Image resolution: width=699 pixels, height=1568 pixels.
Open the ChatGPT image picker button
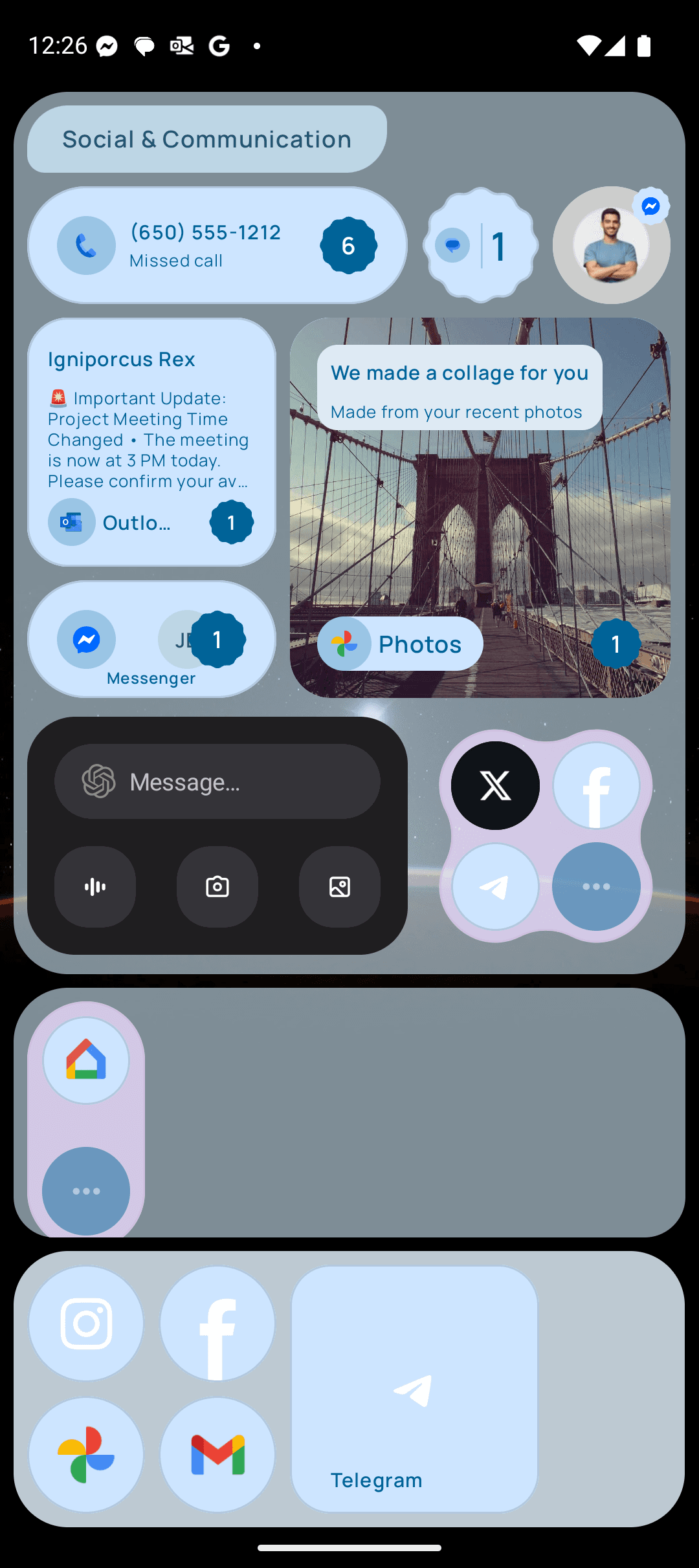click(x=339, y=886)
